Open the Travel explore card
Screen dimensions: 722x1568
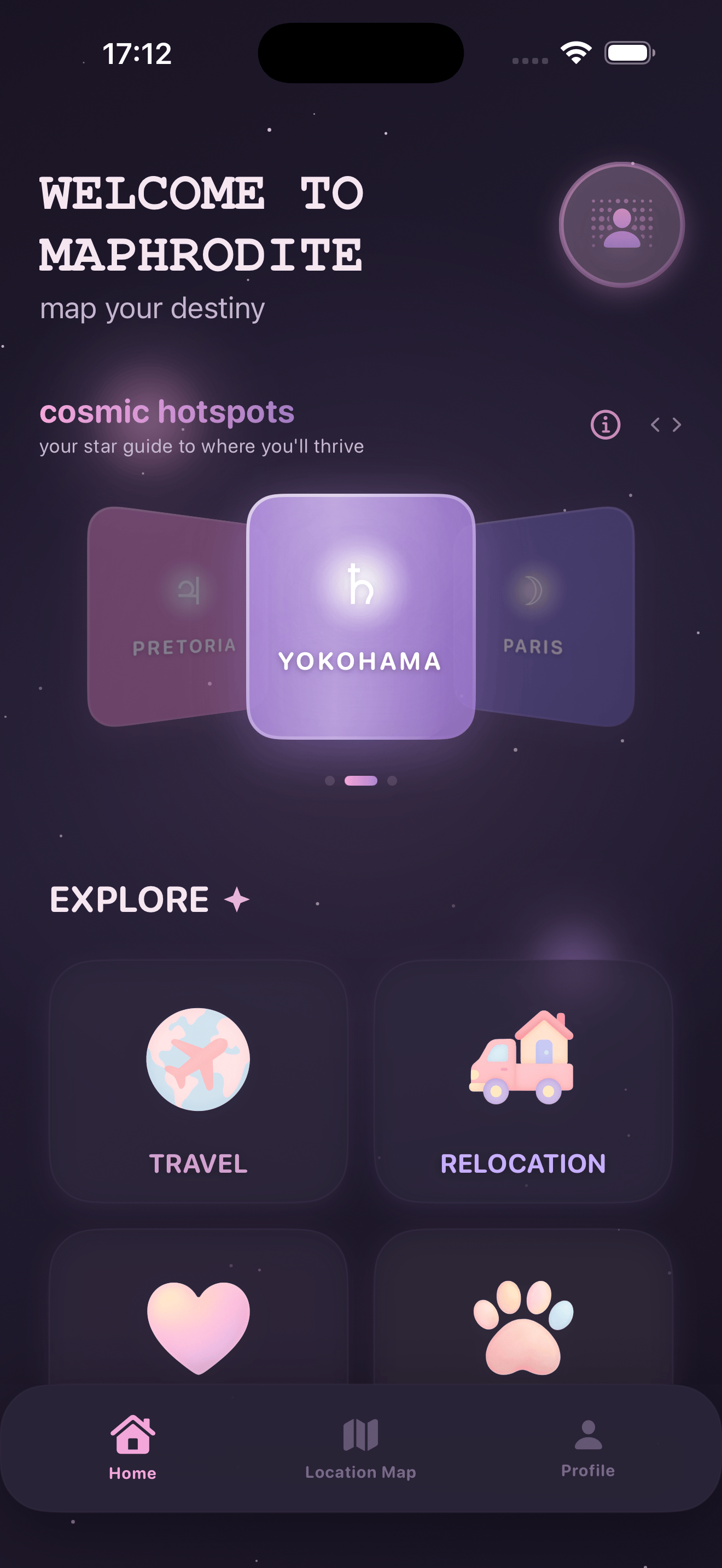[x=198, y=1081]
